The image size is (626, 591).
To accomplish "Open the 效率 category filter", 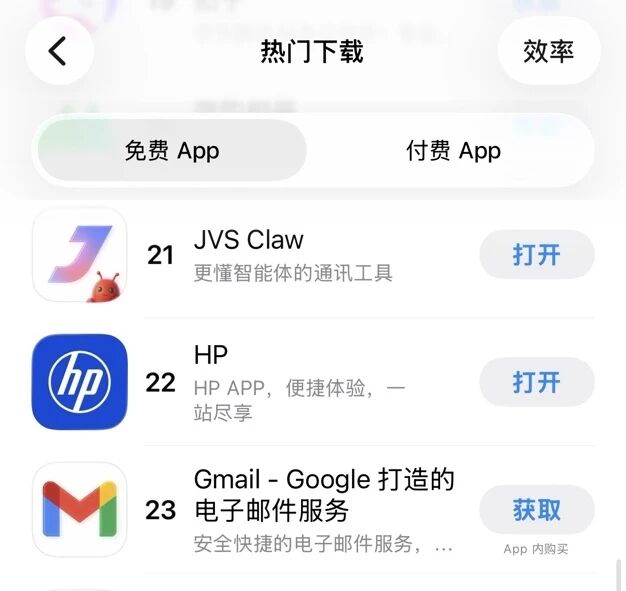I will 548,51.
